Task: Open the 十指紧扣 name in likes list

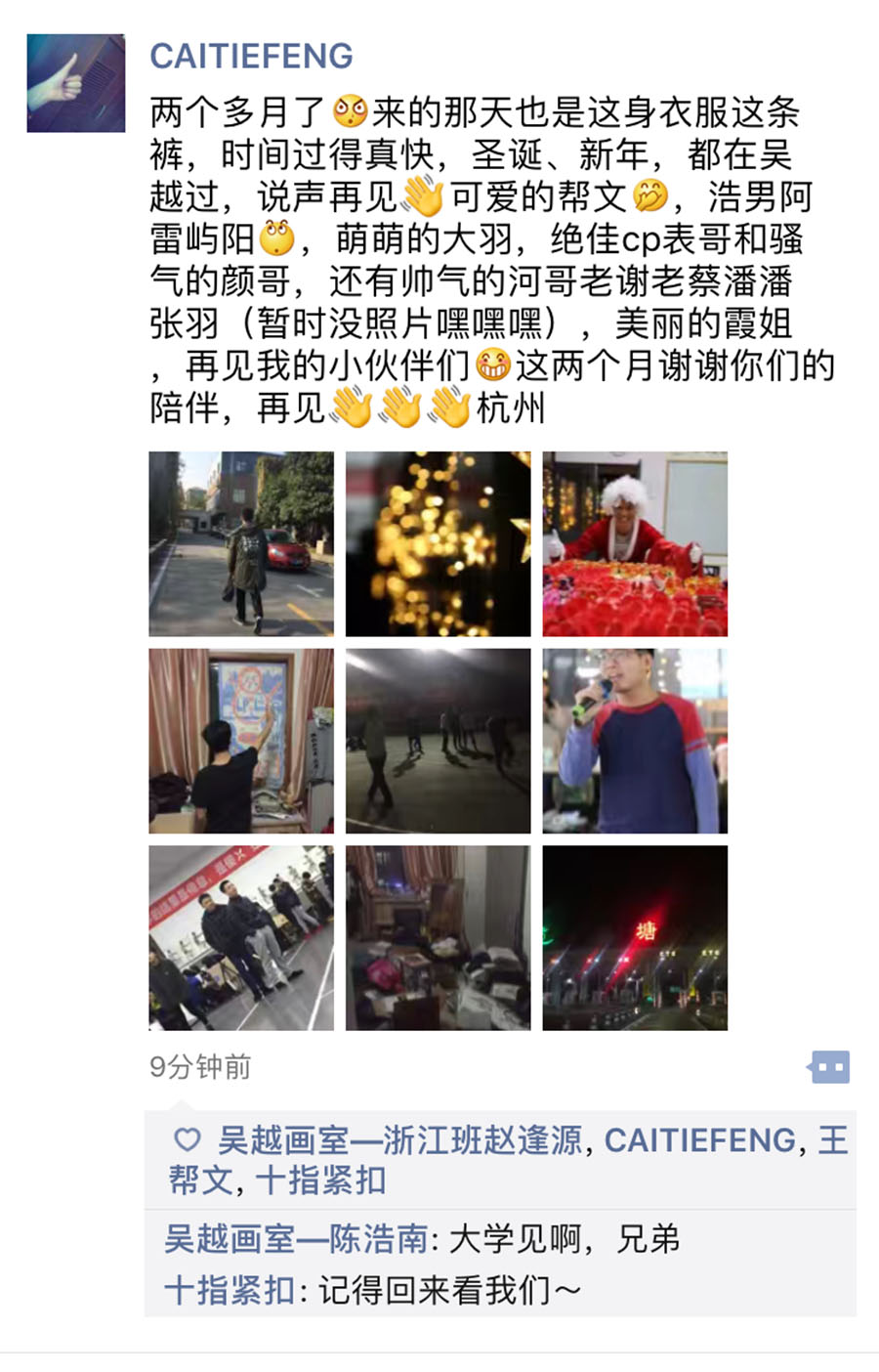Action: tap(320, 1180)
